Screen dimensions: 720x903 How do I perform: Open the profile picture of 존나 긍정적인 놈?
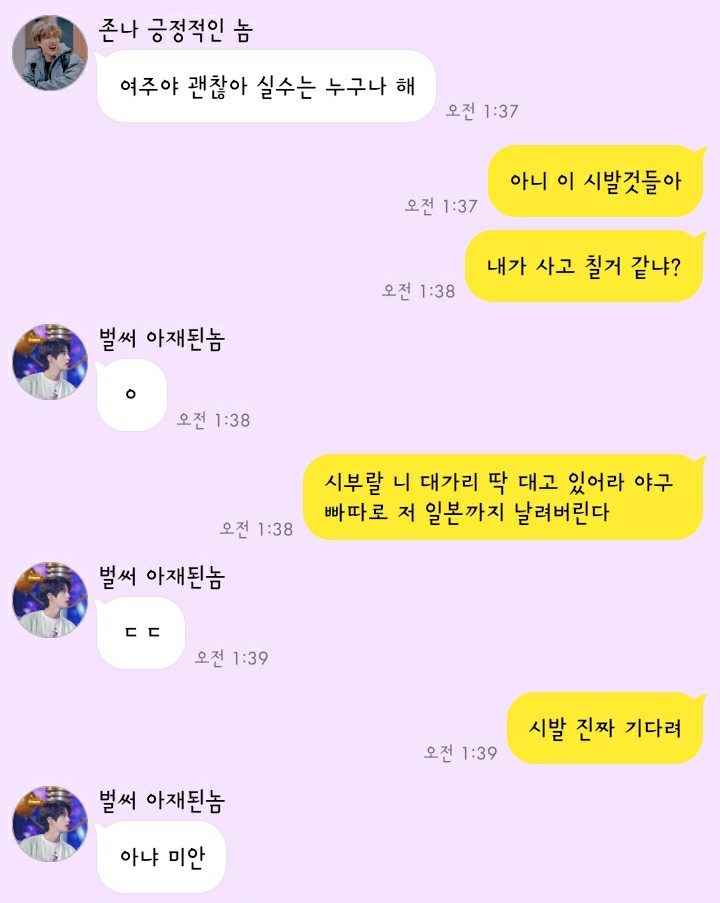(50, 52)
